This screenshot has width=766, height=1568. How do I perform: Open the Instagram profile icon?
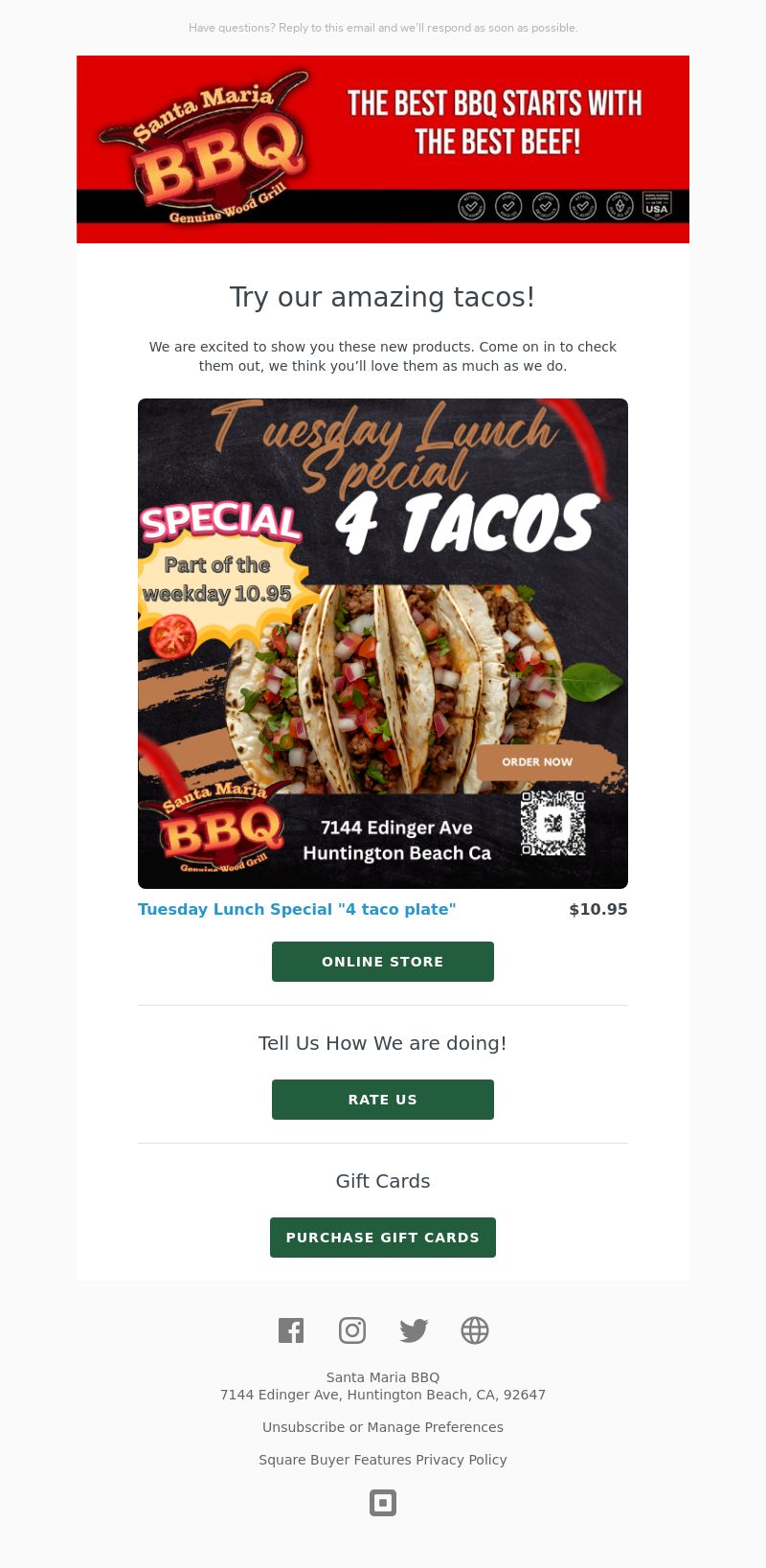(352, 1330)
